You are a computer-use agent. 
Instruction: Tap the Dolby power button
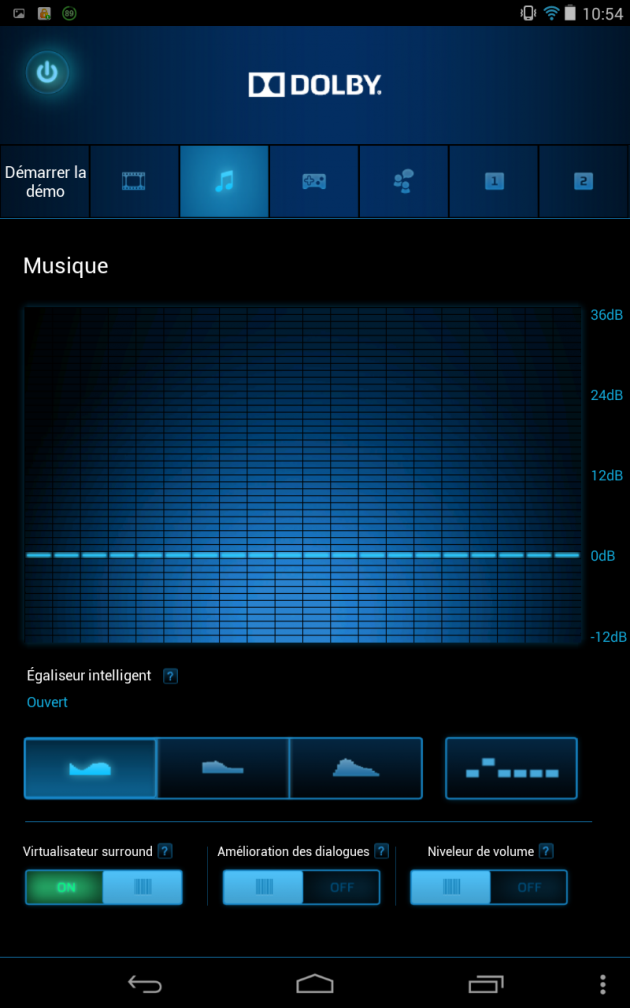tap(47, 73)
